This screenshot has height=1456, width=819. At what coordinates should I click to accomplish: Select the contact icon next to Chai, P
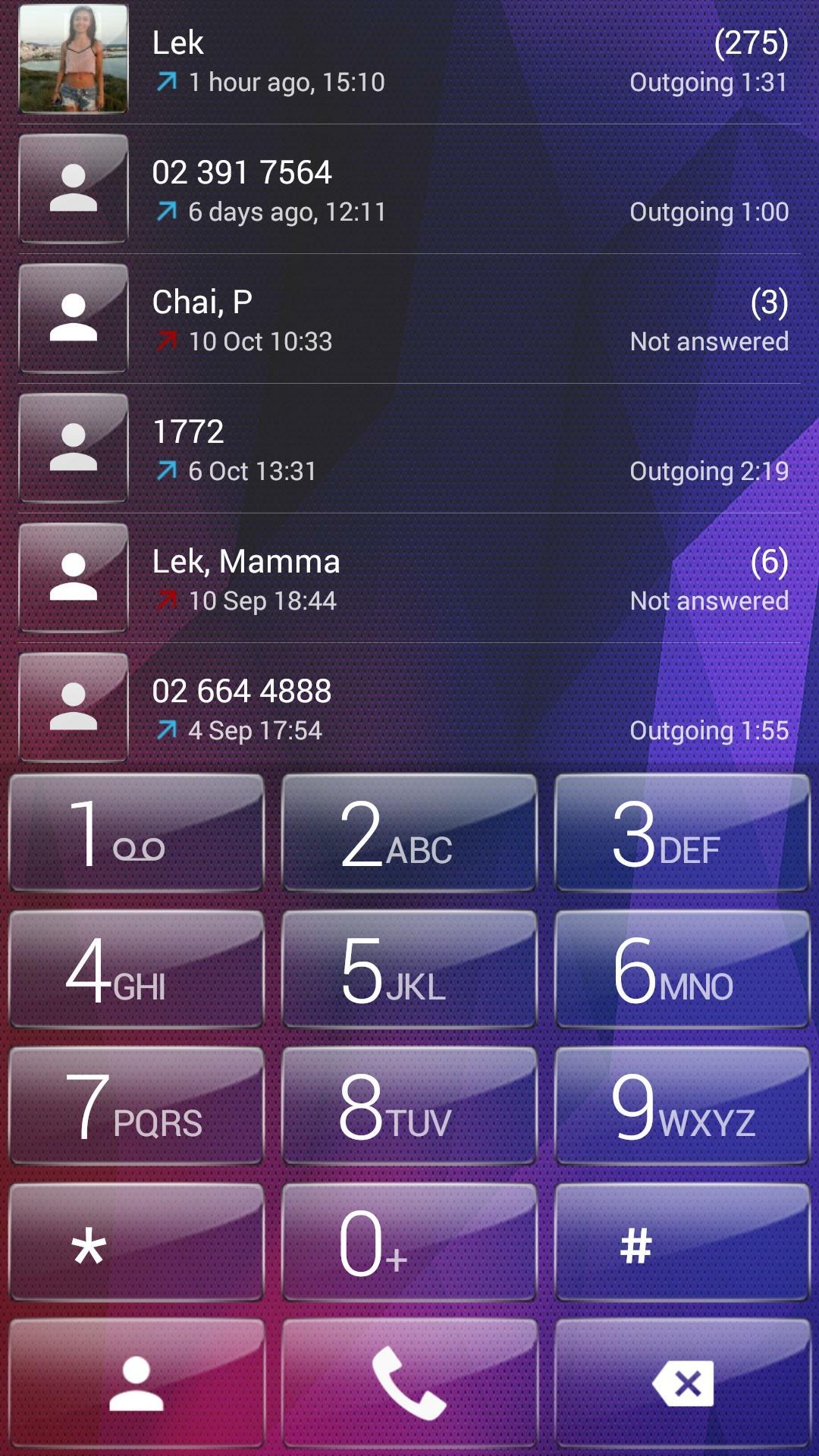pos(73,320)
